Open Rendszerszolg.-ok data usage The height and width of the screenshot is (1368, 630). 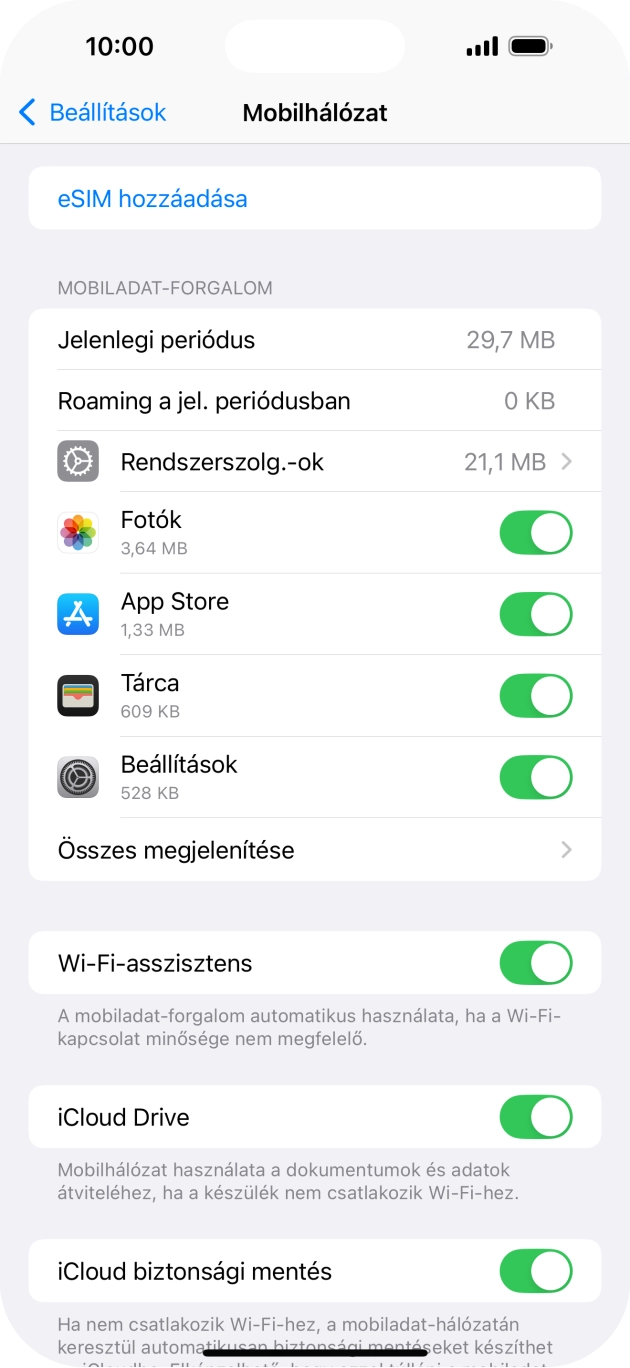coord(314,461)
